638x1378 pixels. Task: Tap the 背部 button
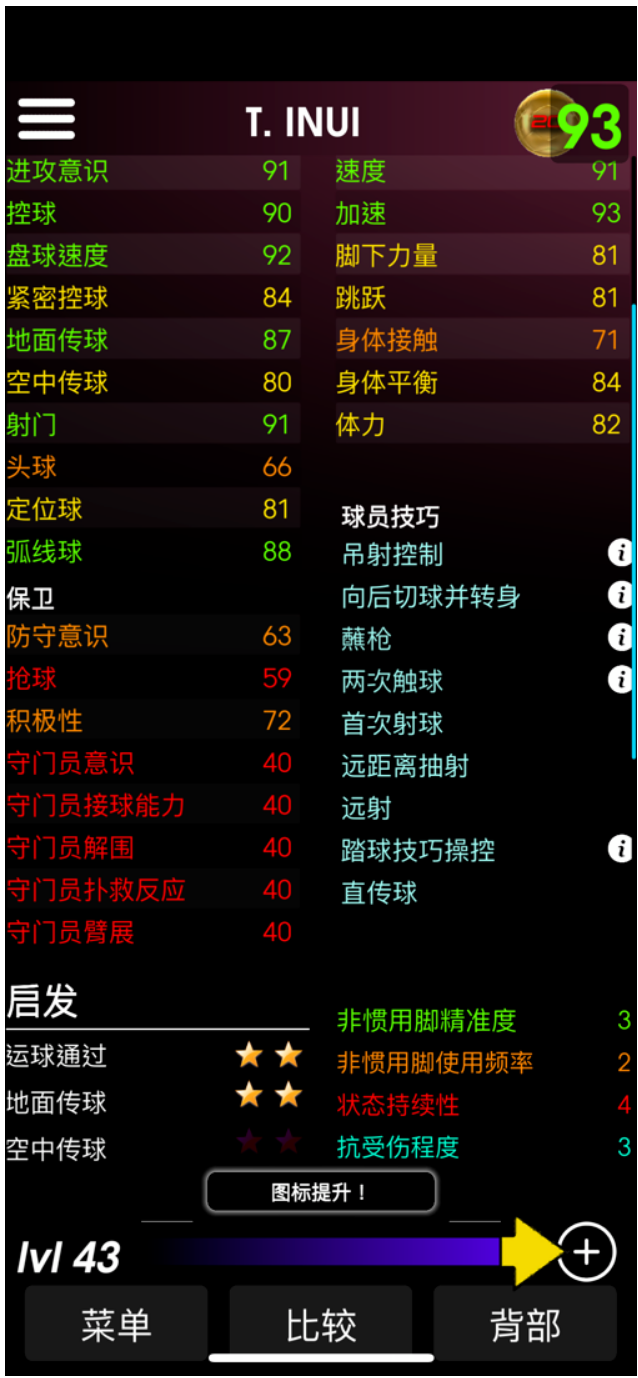(x=525, y=1325)
